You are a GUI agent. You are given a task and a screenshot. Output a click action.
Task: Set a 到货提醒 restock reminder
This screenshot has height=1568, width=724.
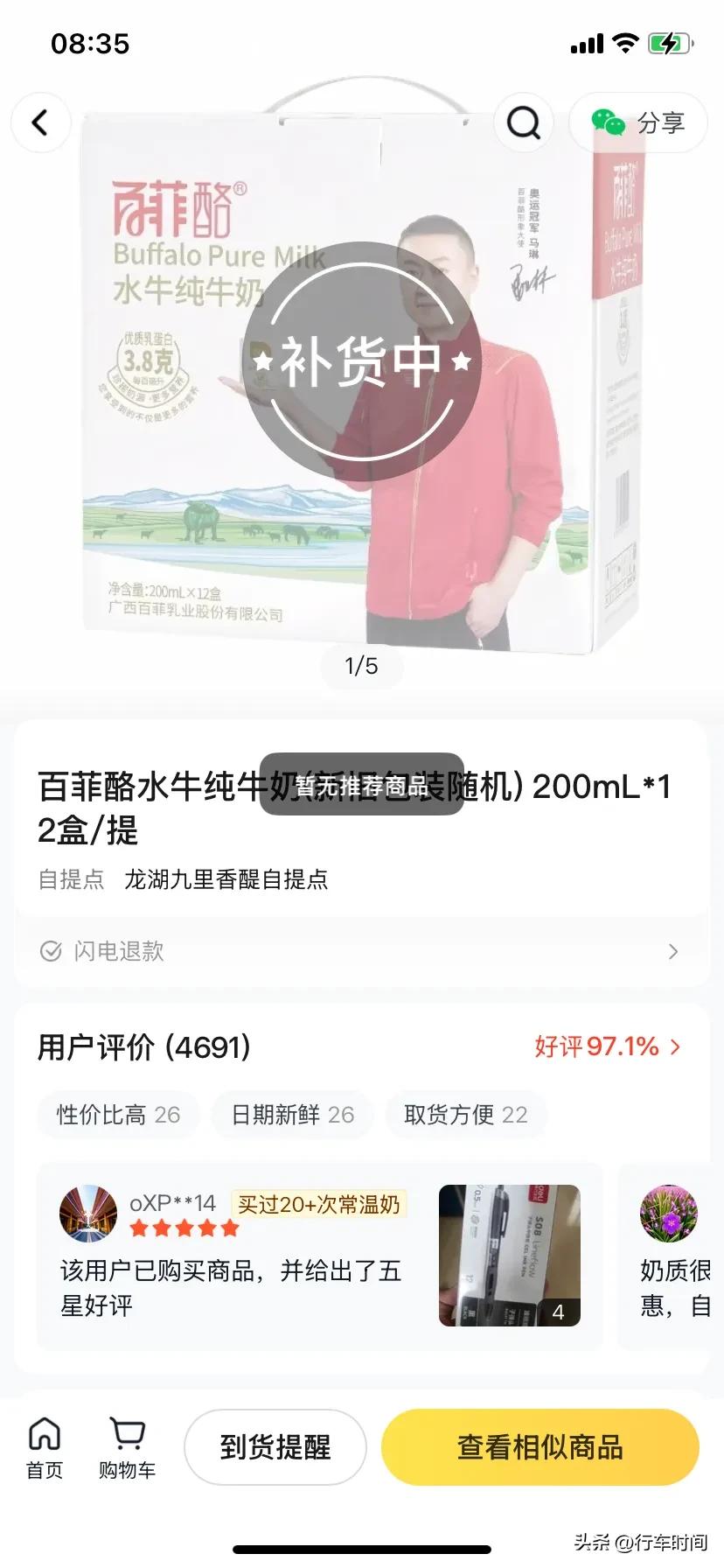click(x=275, y=1447)
